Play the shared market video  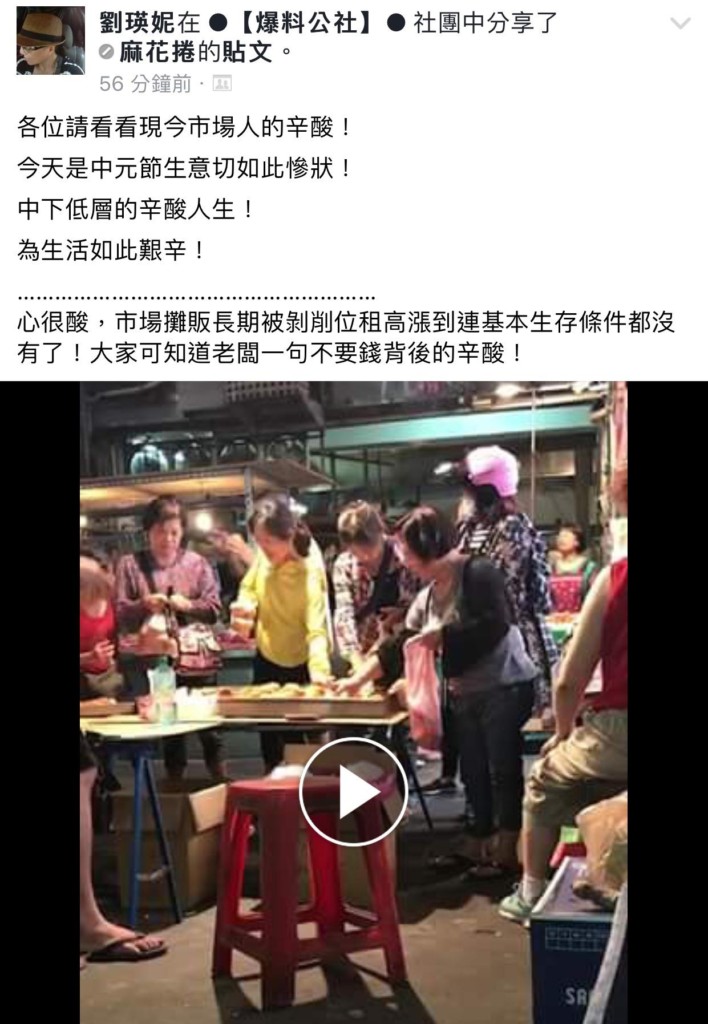(x=354, y=793)
